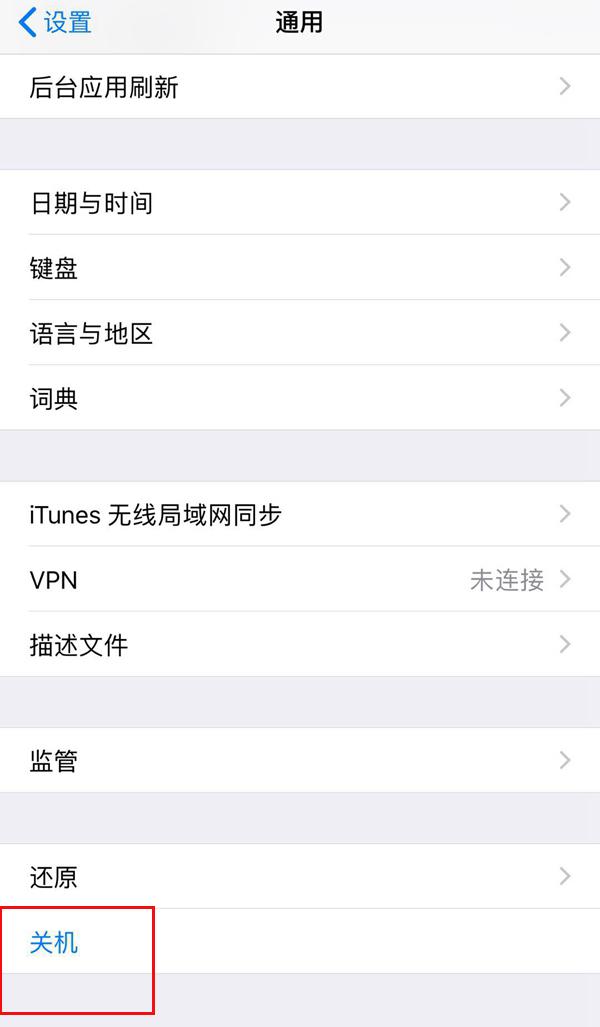The image size is (600, 1027).
Task: Open the 监管 row
Action: (300, 760)
